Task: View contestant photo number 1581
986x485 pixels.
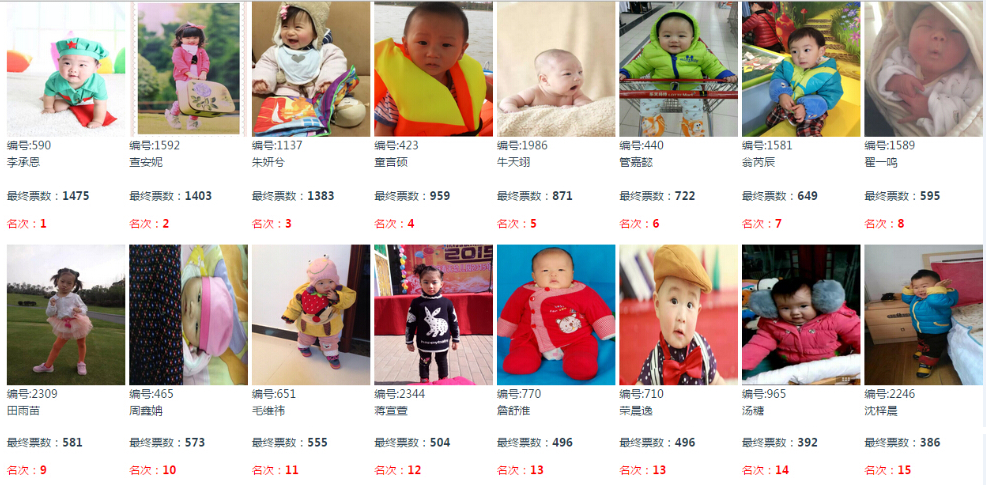Action: point(801,69)
